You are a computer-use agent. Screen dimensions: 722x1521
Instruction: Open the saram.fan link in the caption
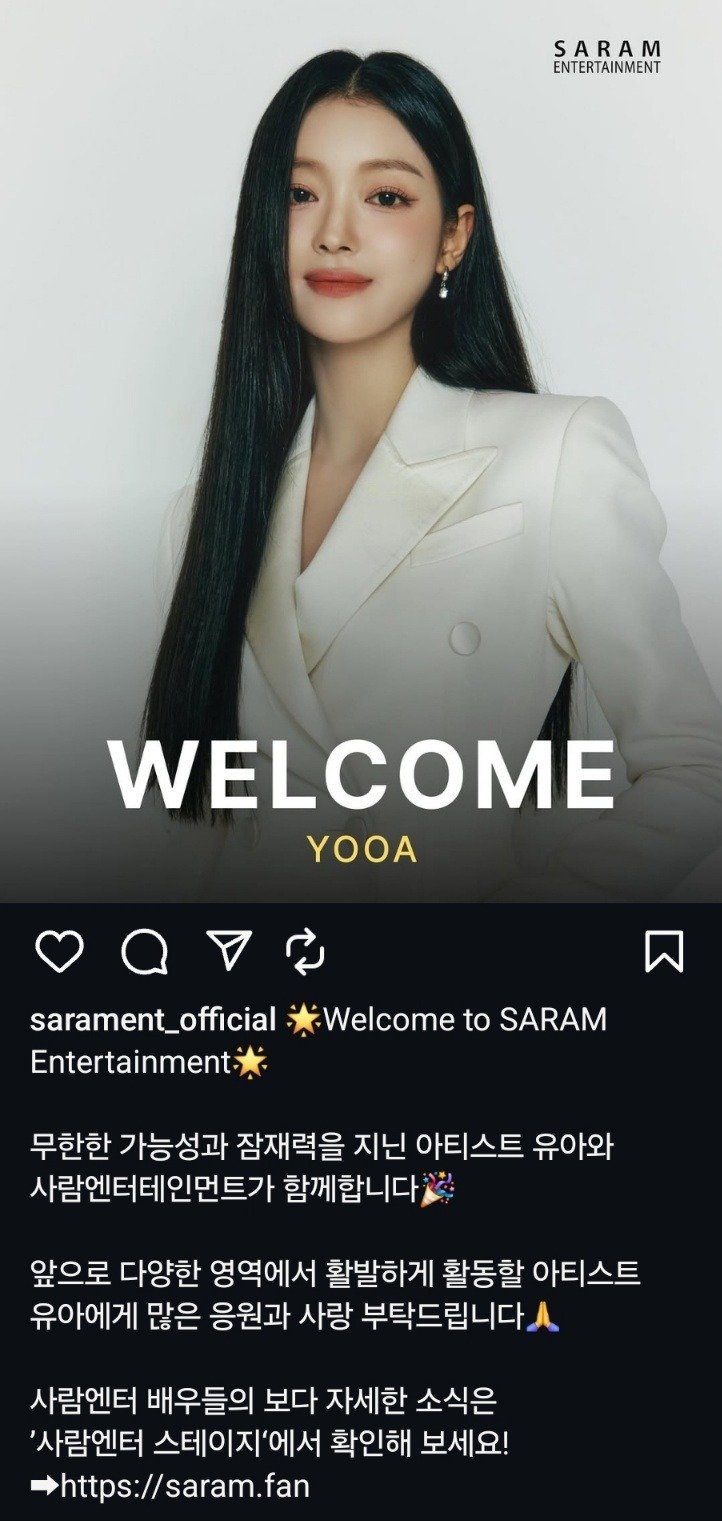[x=184, y=1486]
